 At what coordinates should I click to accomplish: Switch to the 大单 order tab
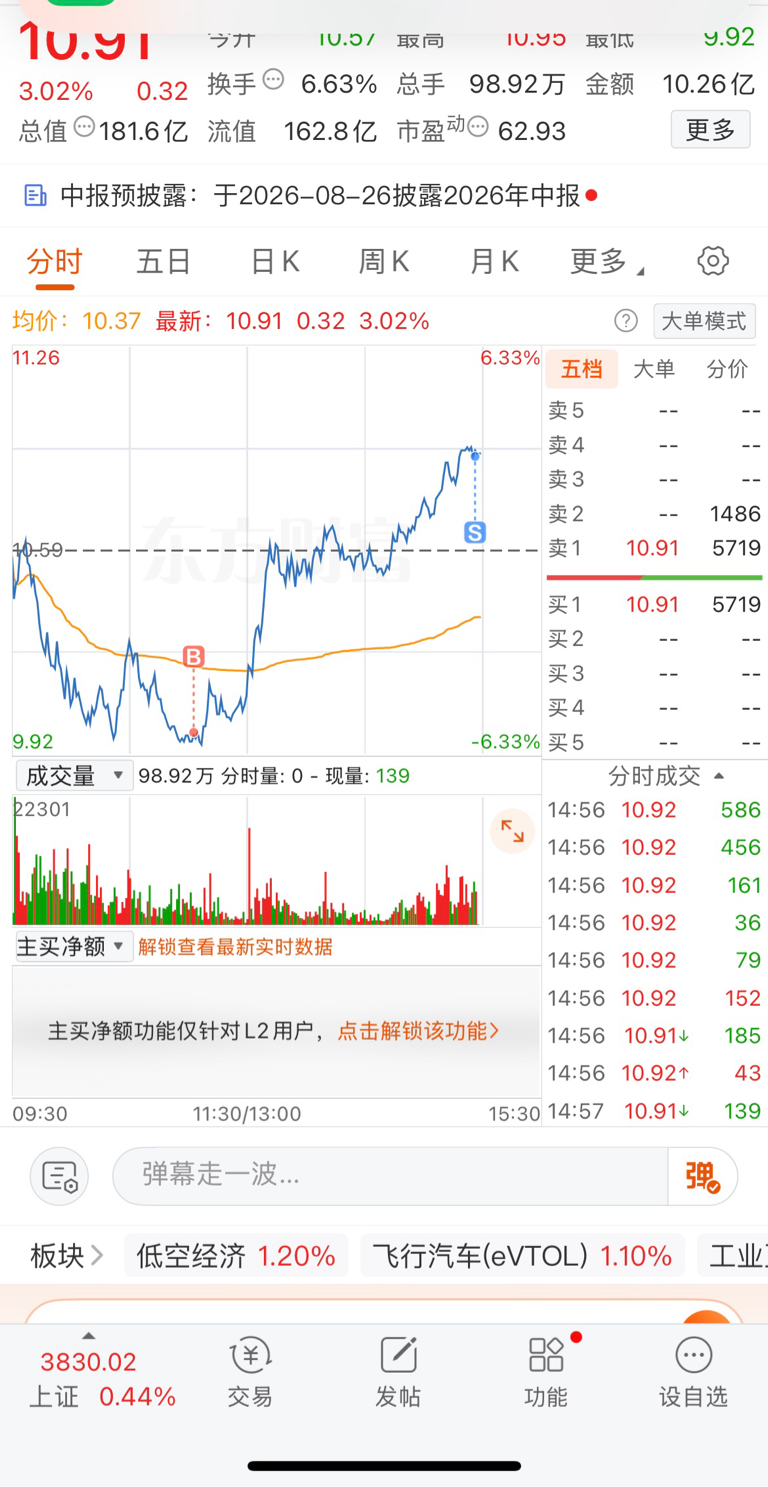654,369
